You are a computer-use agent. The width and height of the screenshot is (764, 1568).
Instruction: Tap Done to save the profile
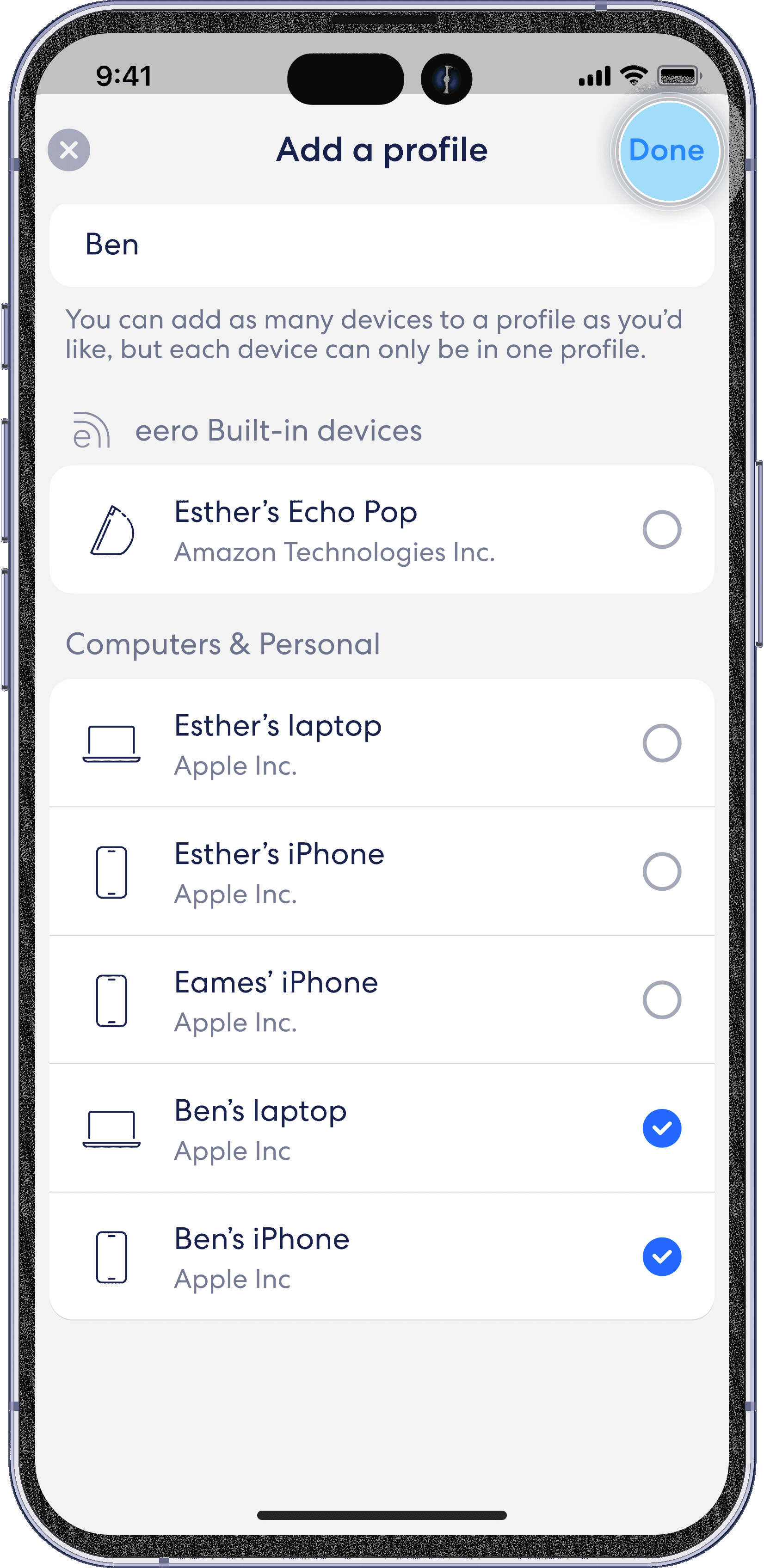[667, 150]
